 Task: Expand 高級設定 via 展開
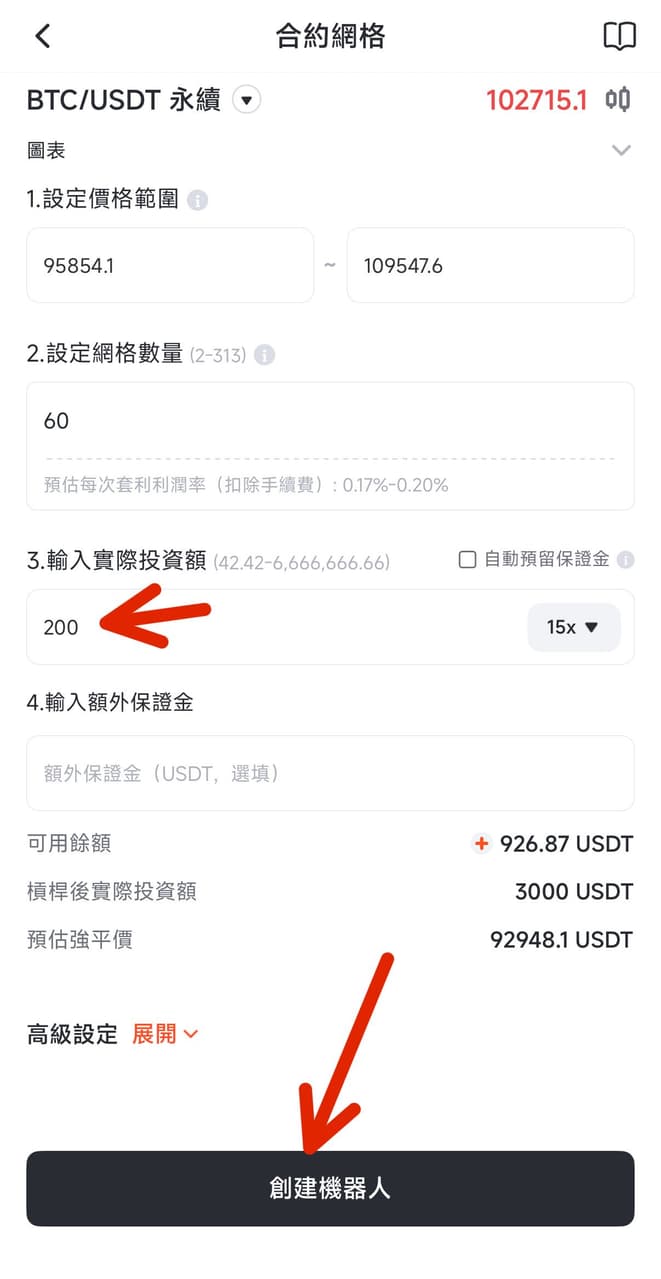click(165, 1034)
